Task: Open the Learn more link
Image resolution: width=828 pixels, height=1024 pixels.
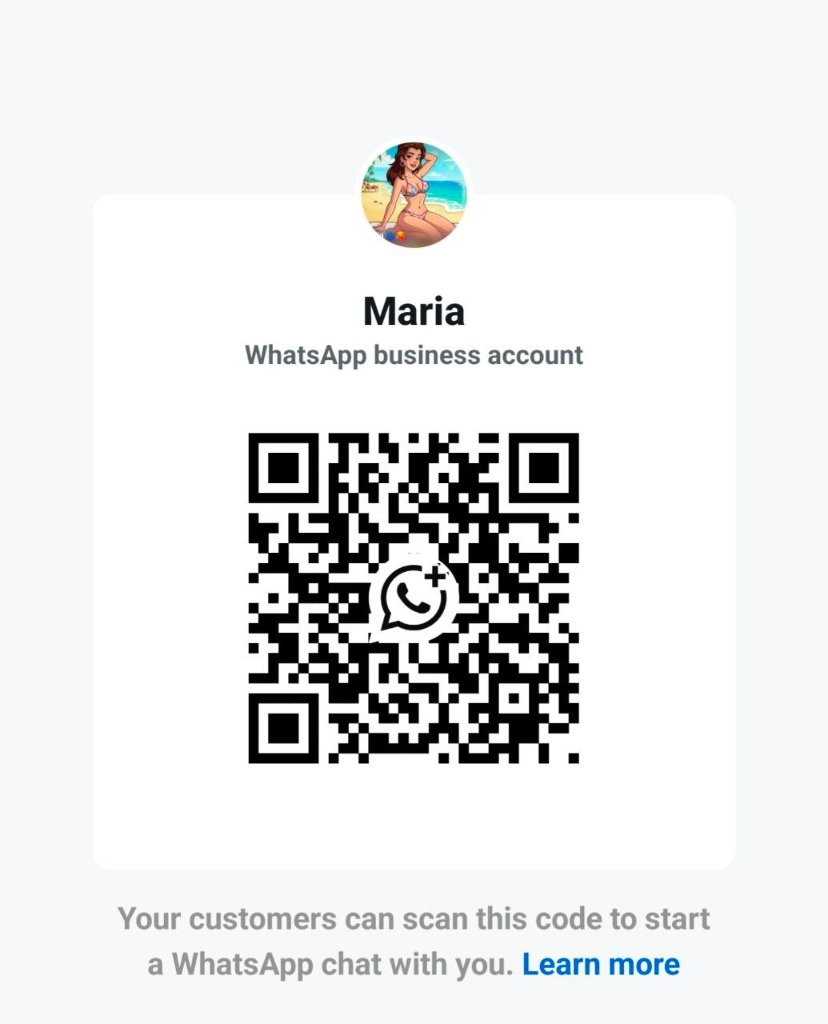Action: [601, 965]
